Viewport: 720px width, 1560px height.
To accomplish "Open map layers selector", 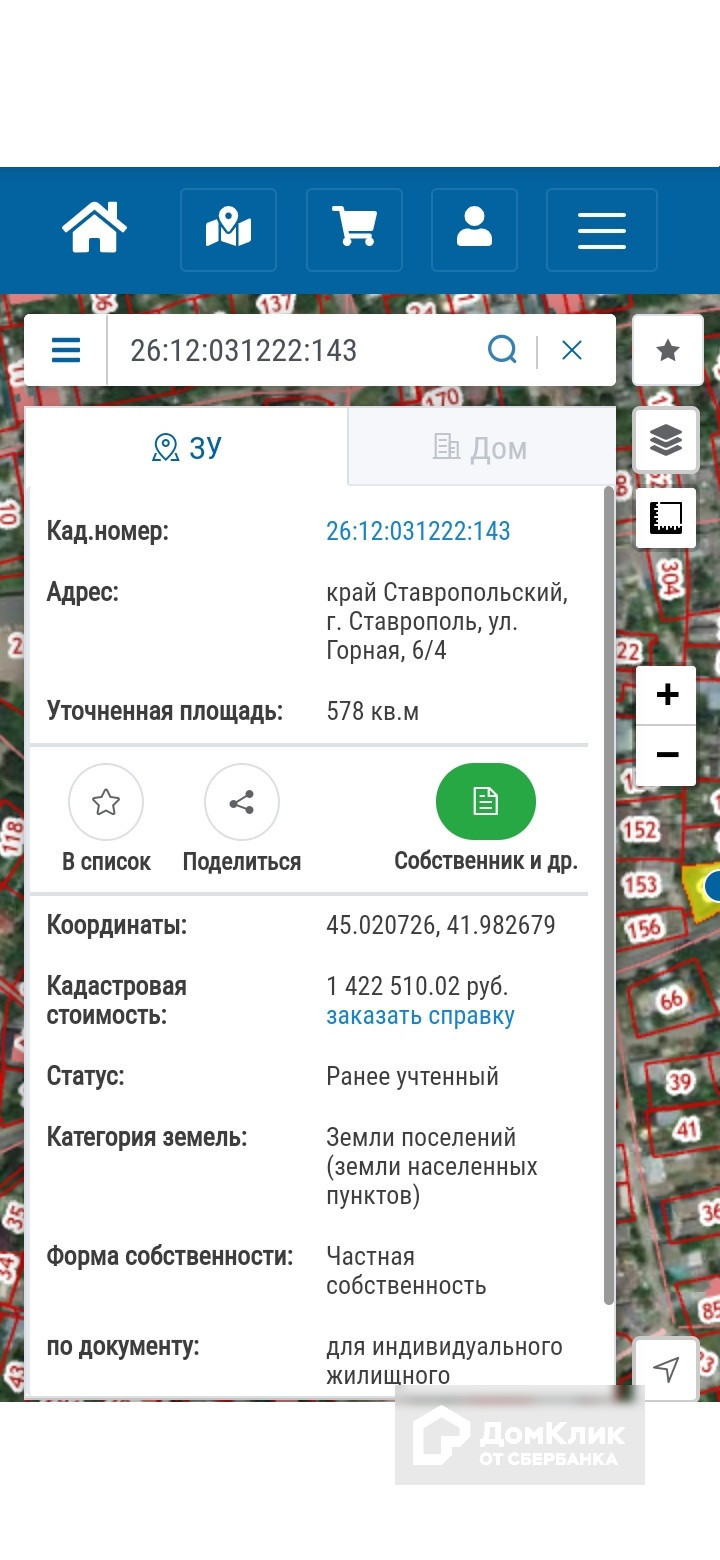I will 666,440.
